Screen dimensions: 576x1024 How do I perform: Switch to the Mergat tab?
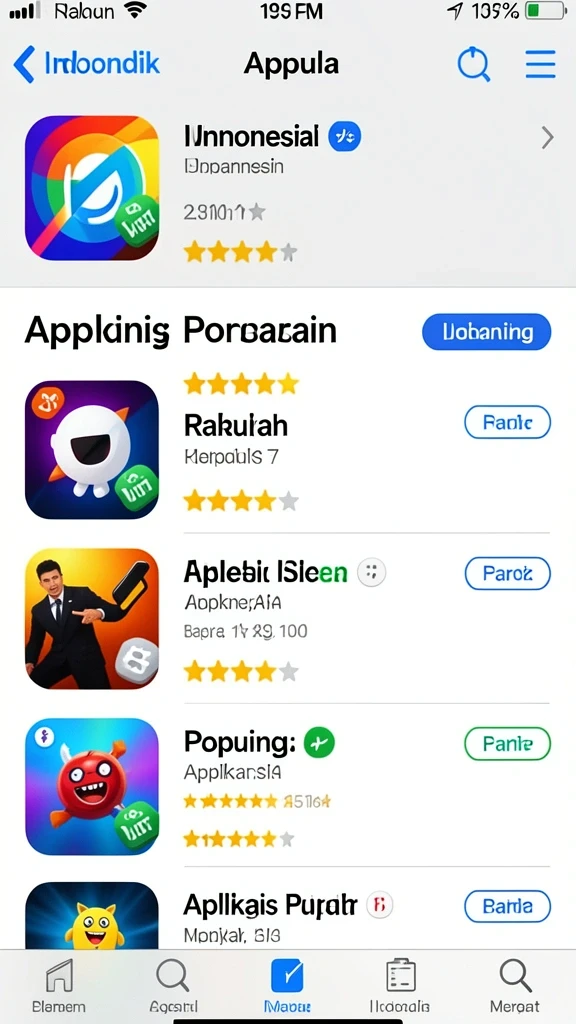[515, 986]
